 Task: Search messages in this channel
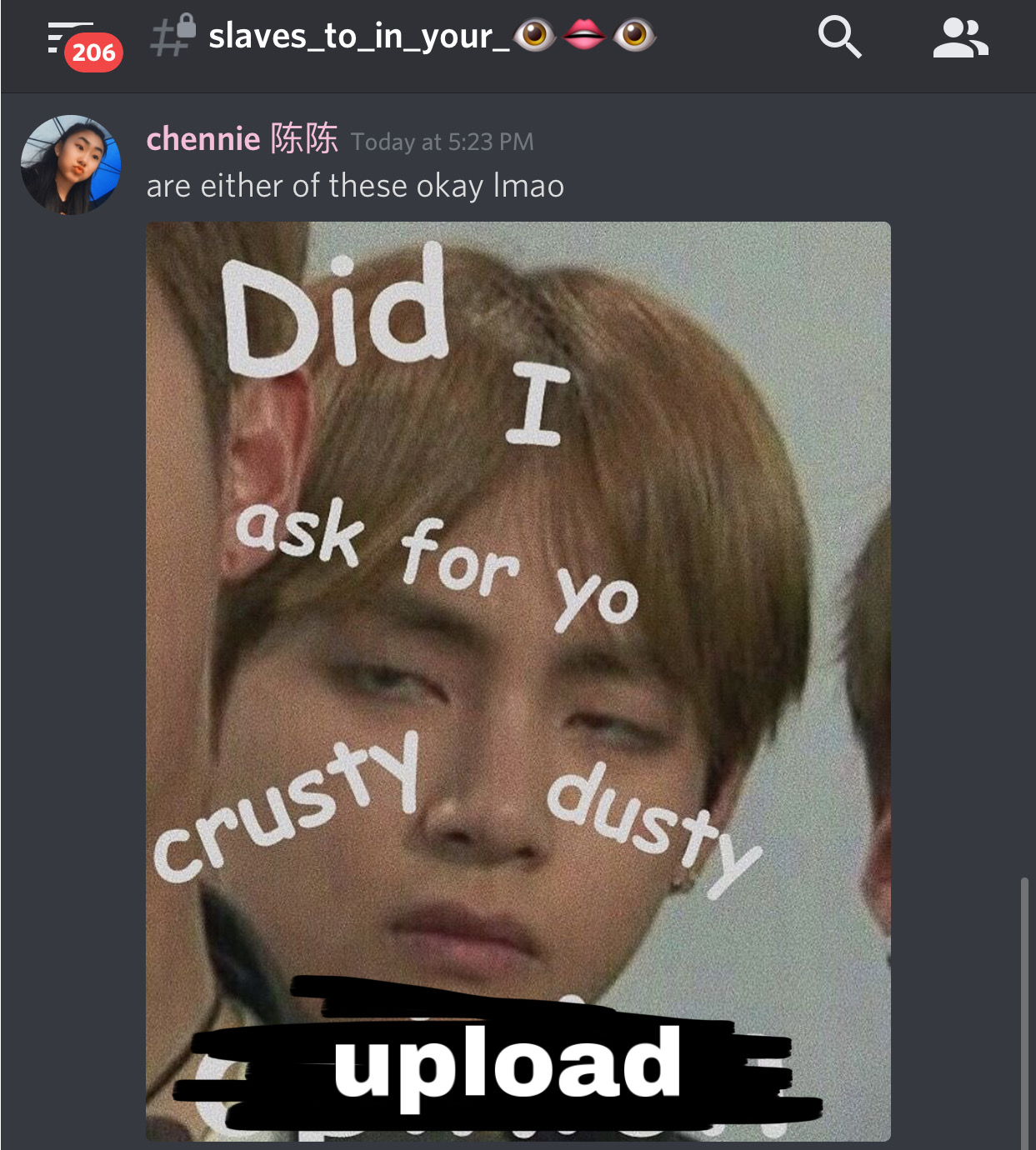pyautogui.click(x=838, y=37)
